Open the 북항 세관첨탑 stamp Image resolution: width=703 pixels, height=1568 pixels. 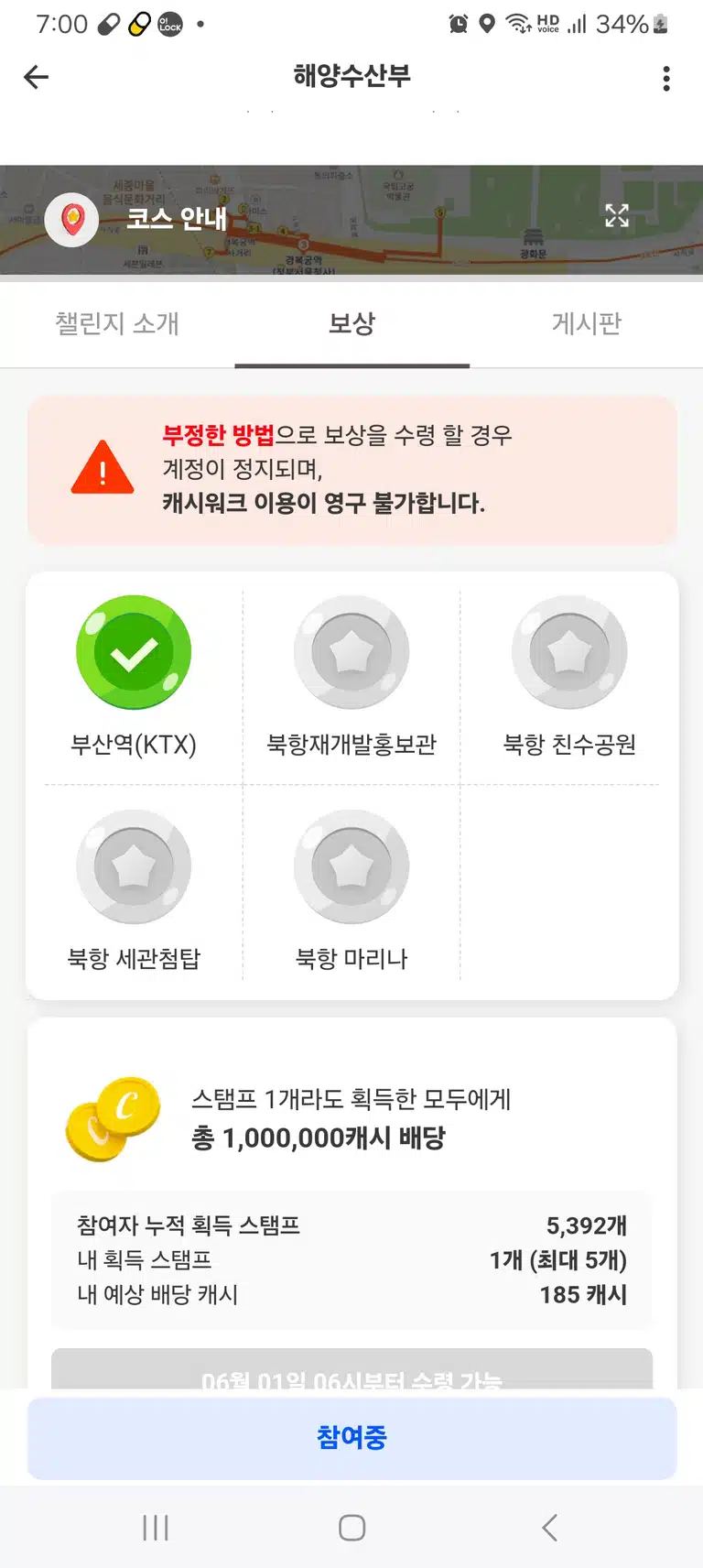[x=134, y=891]
